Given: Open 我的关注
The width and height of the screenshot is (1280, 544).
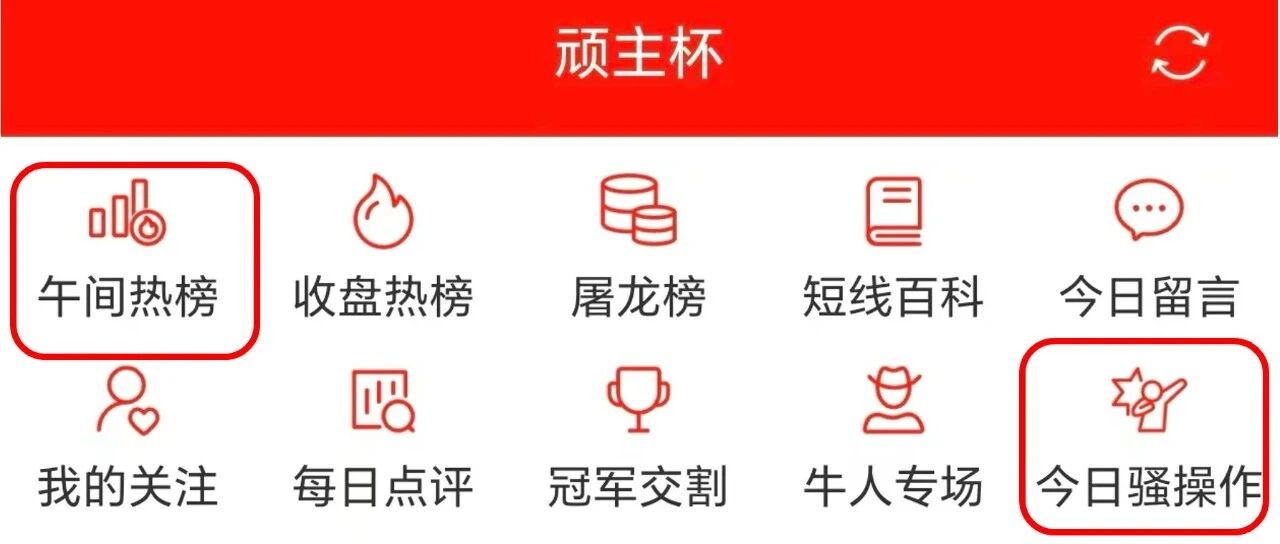Looking at the screenshot, I should [x=128, y=443].
